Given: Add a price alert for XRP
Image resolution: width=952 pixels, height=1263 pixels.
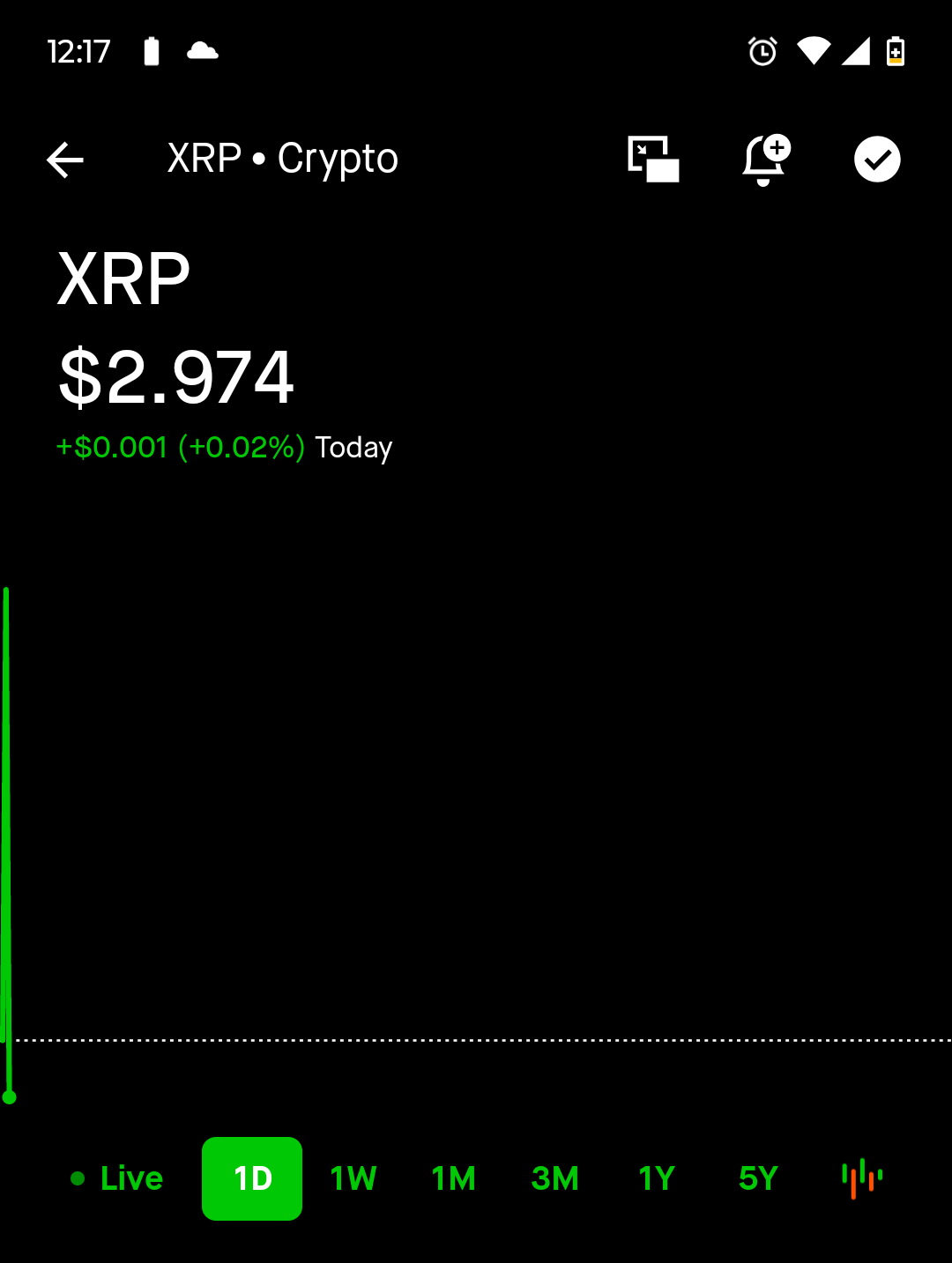Looking at the screenshot, I should [765, 160].
